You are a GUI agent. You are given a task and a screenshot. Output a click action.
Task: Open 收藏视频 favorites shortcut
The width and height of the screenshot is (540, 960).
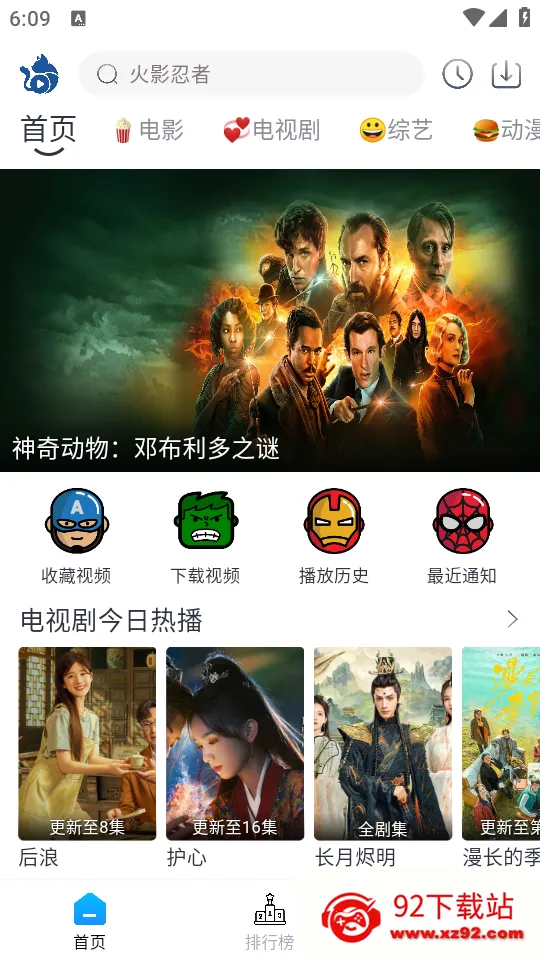point(77,536)
